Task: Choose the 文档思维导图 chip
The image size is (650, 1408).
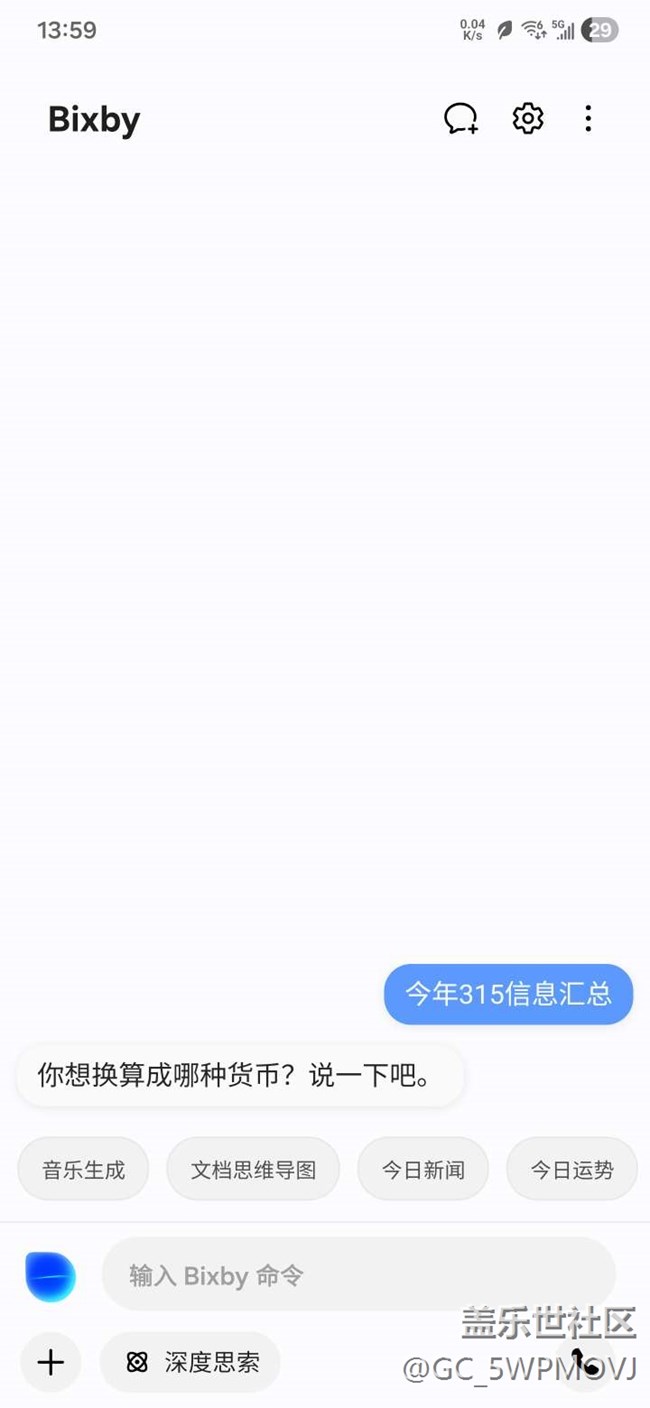Action: pyautogui.click(x=253, y=1169)
